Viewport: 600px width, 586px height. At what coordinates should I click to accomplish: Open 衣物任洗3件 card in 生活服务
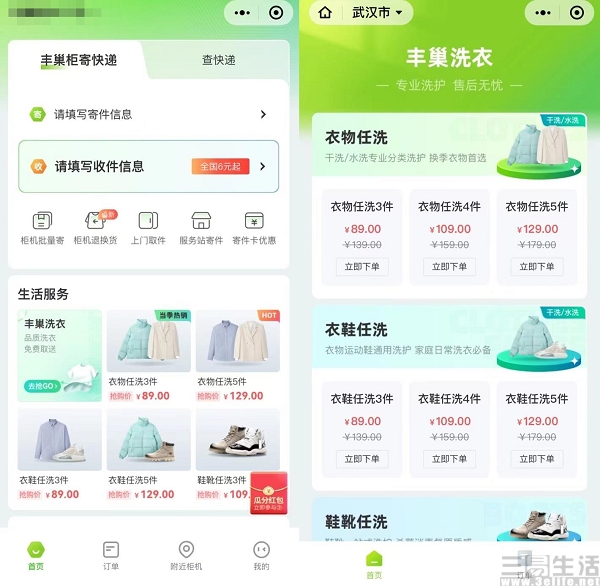(x=148, y=355)
